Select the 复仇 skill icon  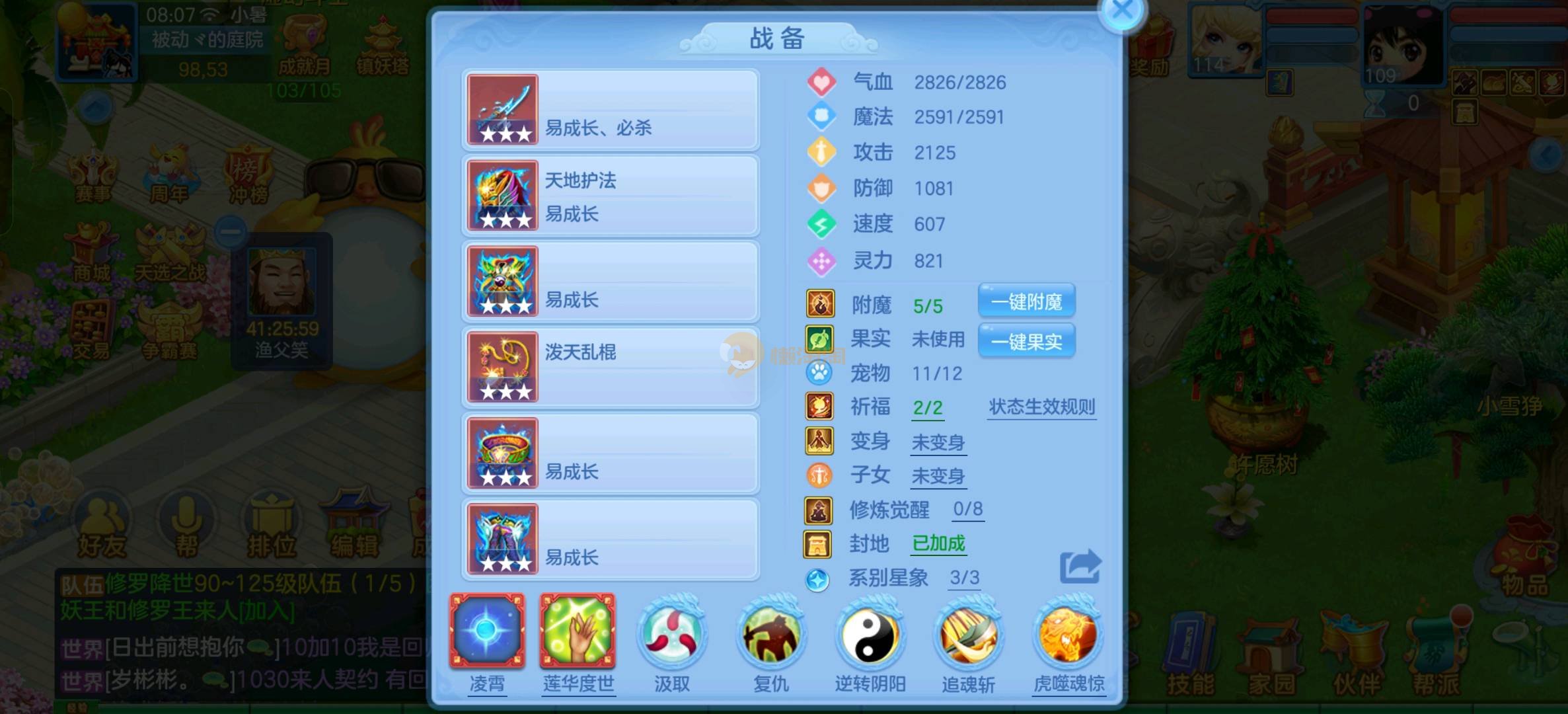(770, 635)
